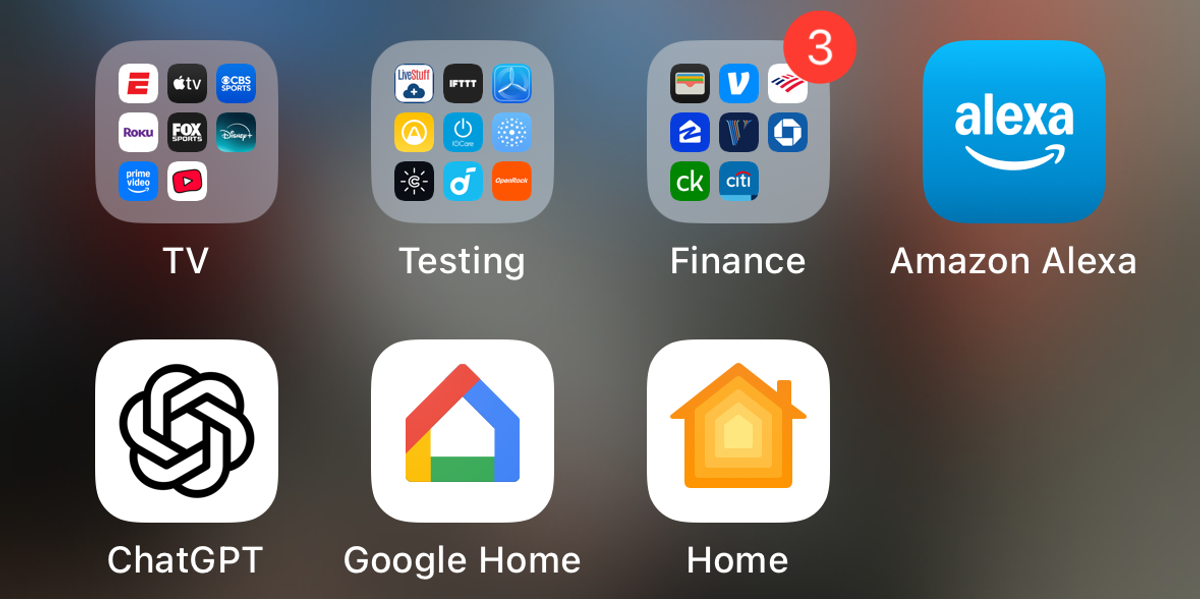The image size is (1200, 599).
Task: Open the TV folder
Action: [x=187, y=132]
